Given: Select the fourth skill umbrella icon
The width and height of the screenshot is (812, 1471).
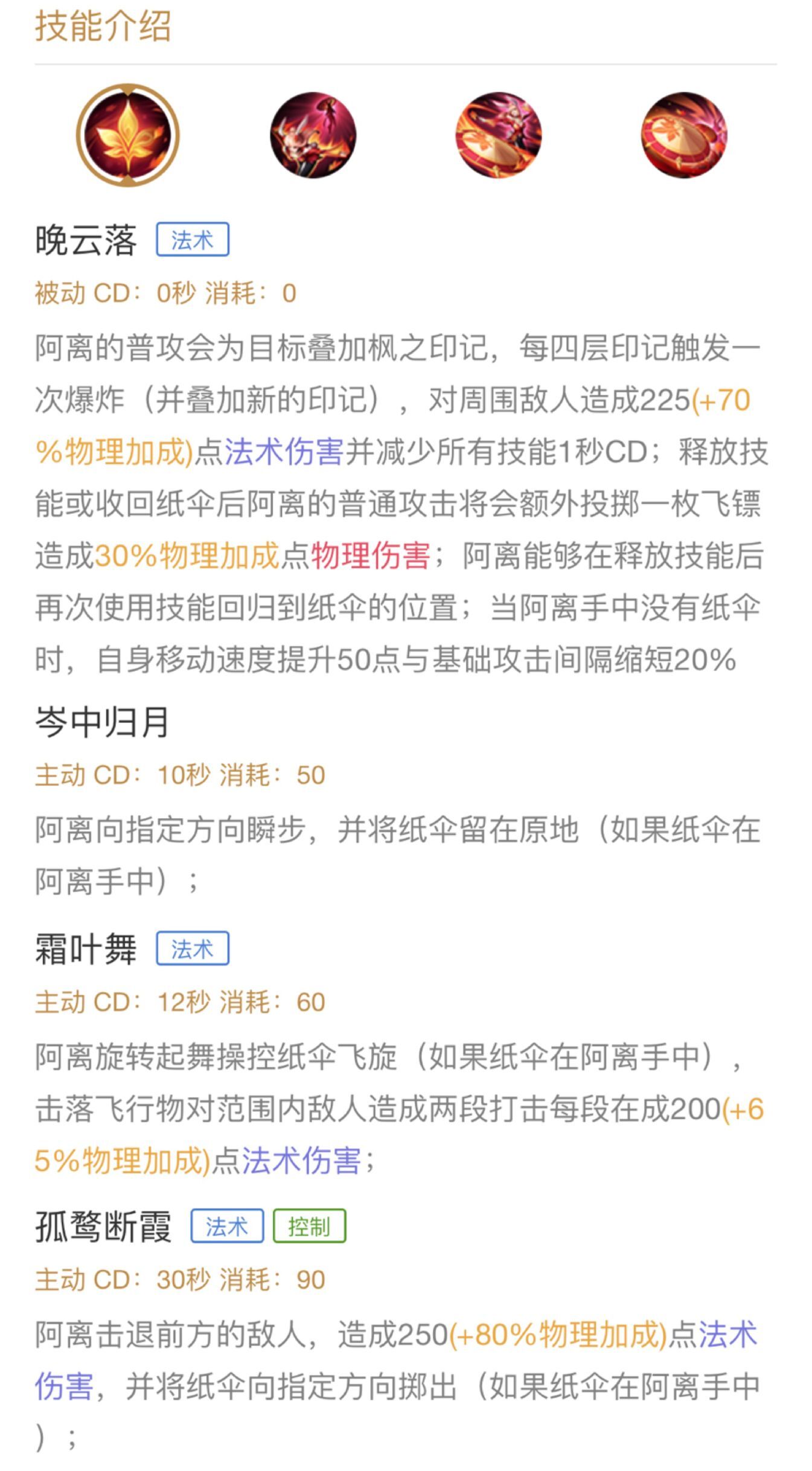Looking at the screenshot, I should tap(684, 135).
